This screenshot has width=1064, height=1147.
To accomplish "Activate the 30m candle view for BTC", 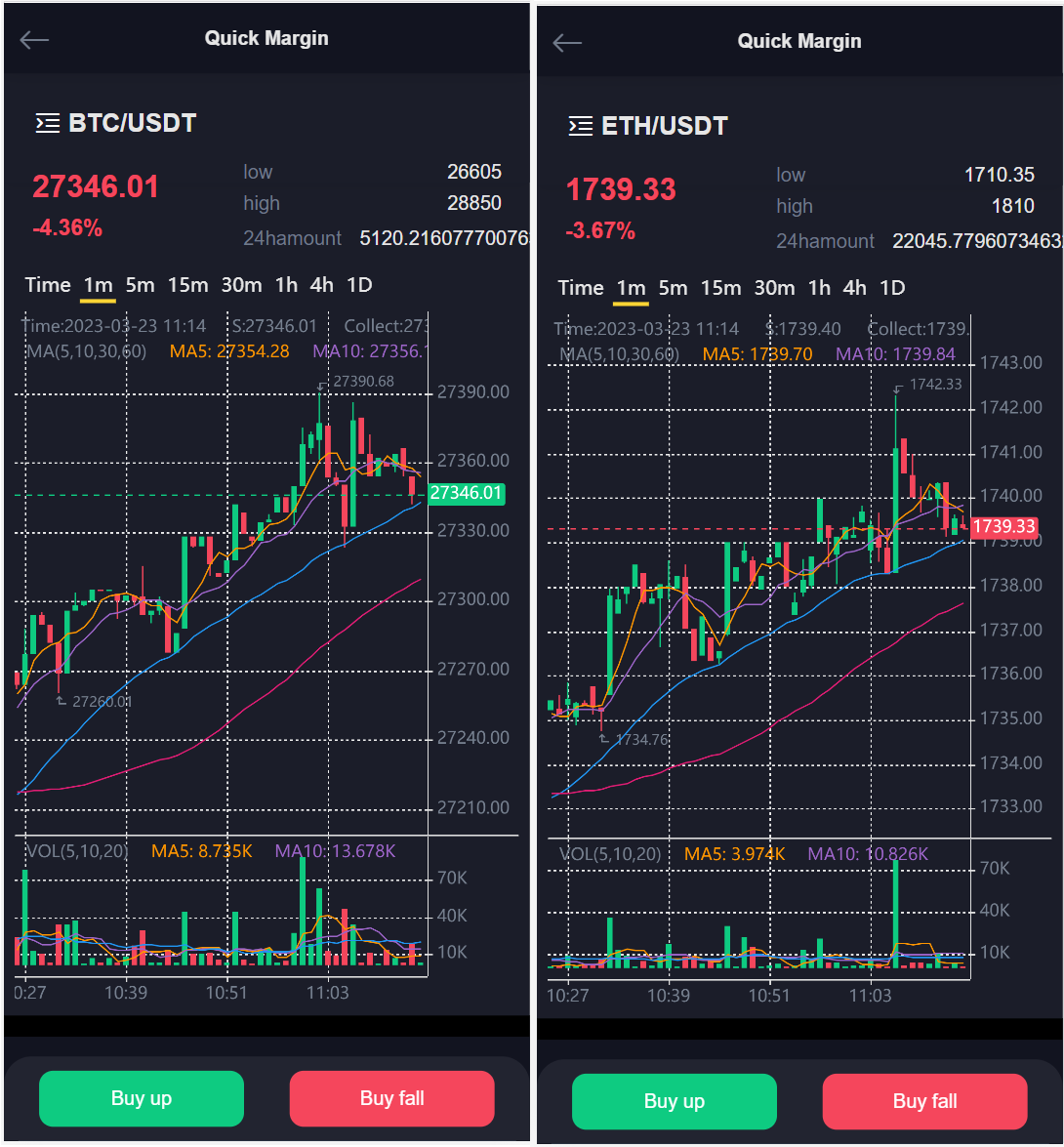I will pos(241,285).
